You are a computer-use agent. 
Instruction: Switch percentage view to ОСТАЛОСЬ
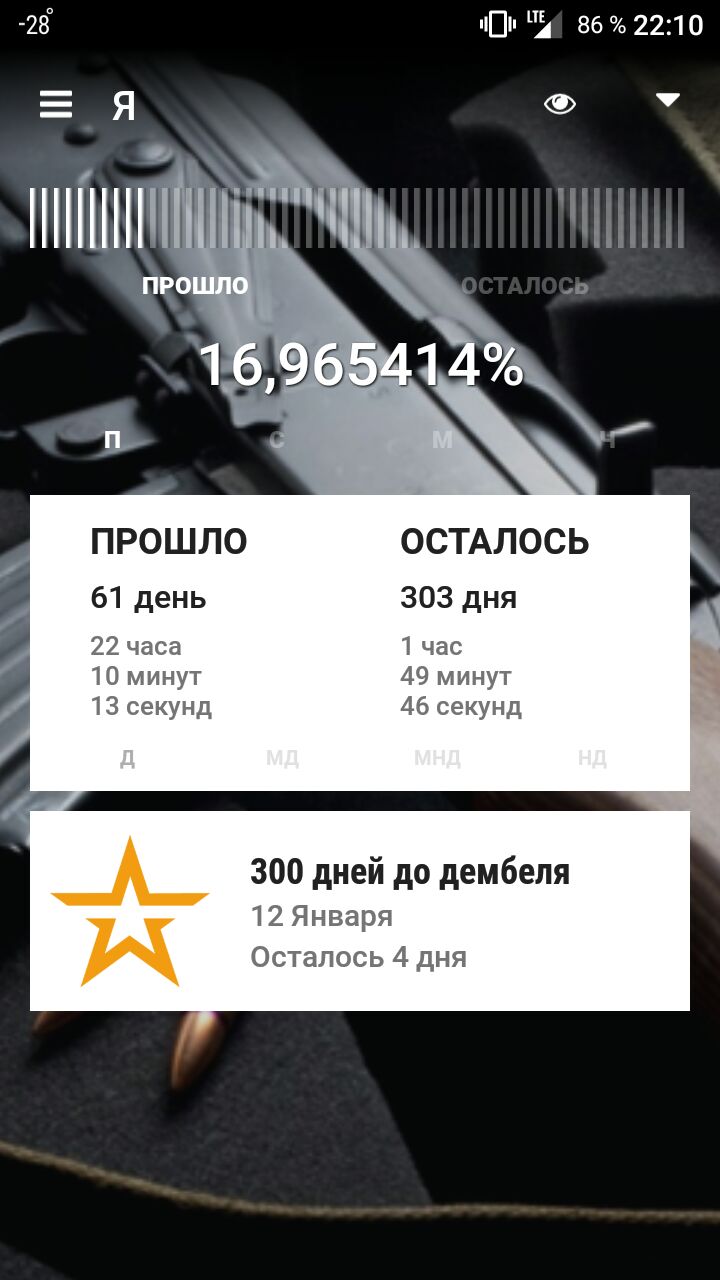tap(525, 286)
